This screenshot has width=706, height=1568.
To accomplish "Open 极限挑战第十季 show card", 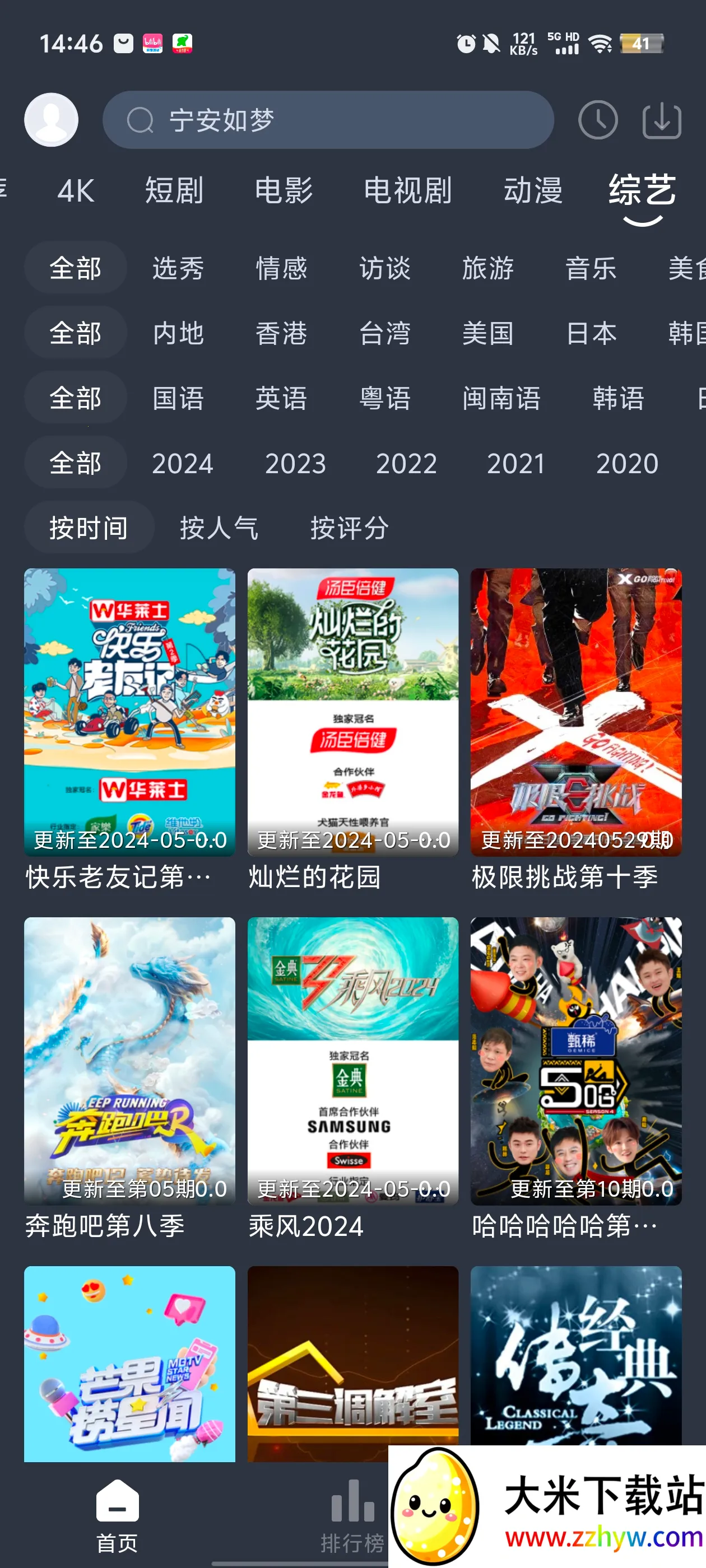I will coord(575,712).
